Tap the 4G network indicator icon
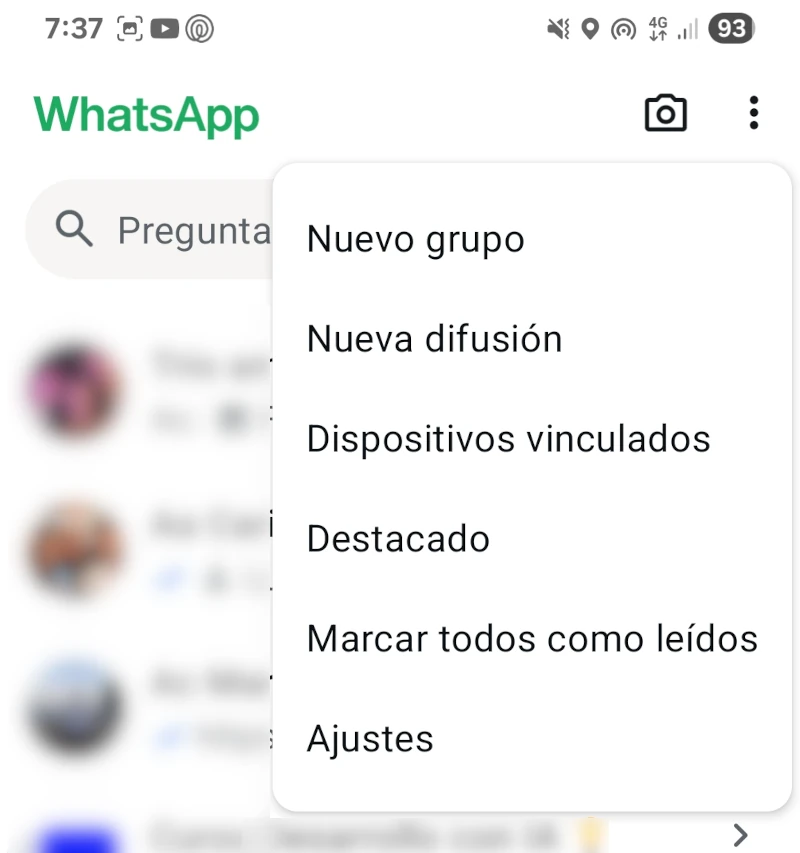Image resolution: width=800 pixels, height=853 pixels. (655, 29)
